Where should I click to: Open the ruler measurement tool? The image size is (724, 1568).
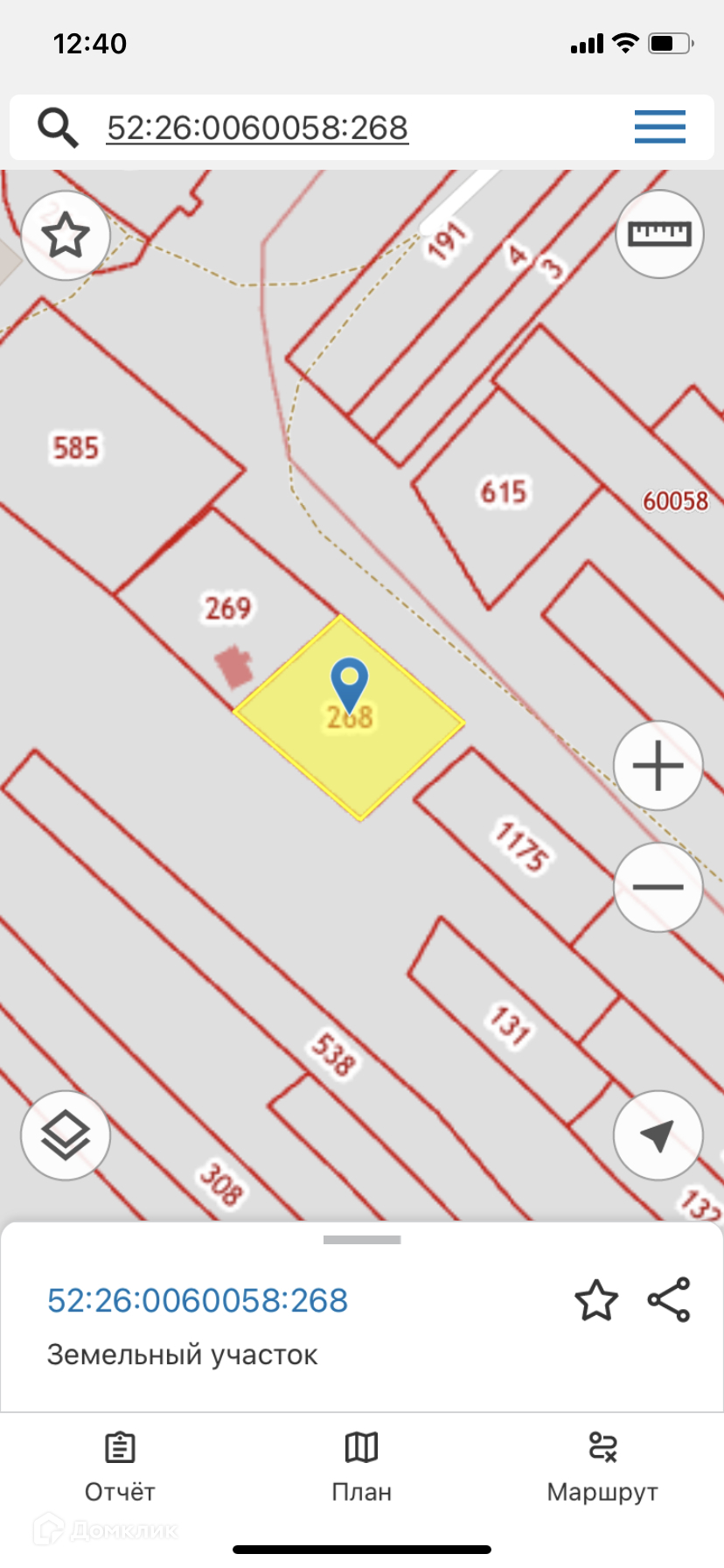pos(659,234)
